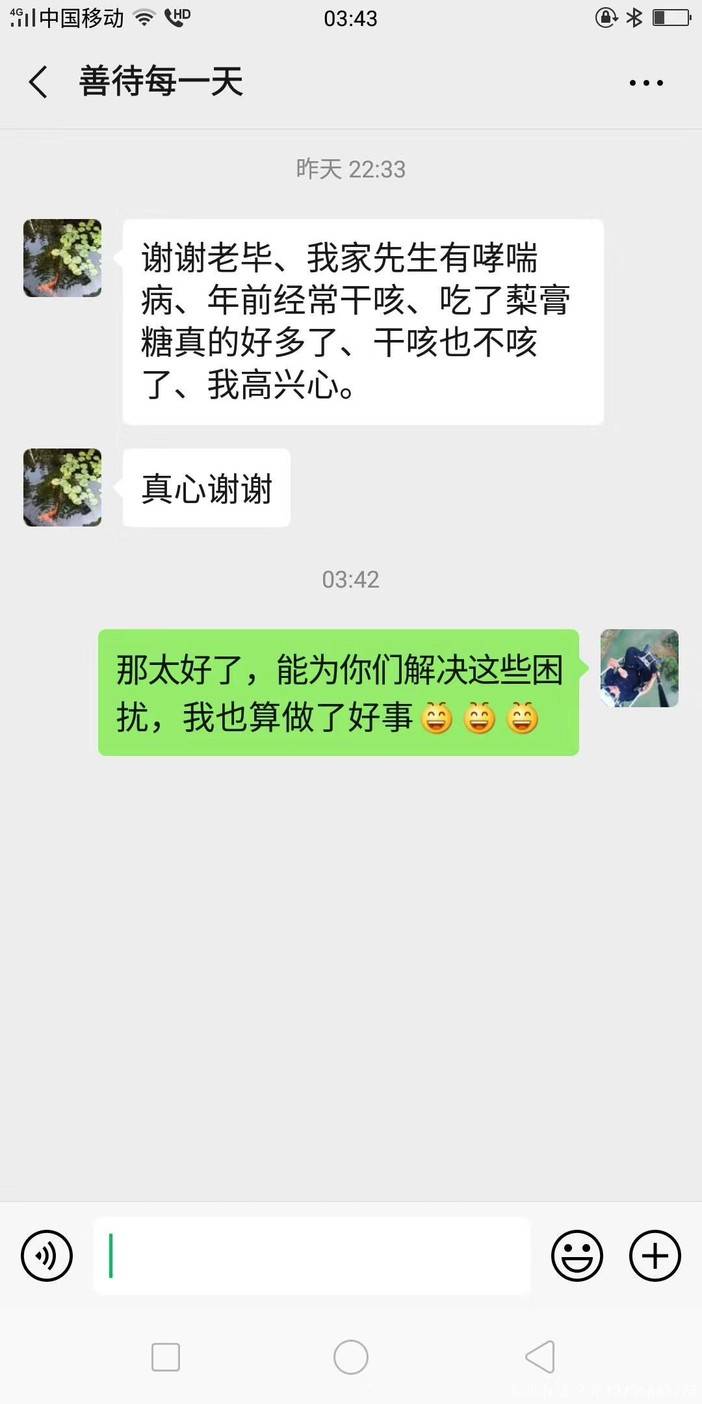Open the three-dot chat info menu
702x1404 pixels.
646,83
